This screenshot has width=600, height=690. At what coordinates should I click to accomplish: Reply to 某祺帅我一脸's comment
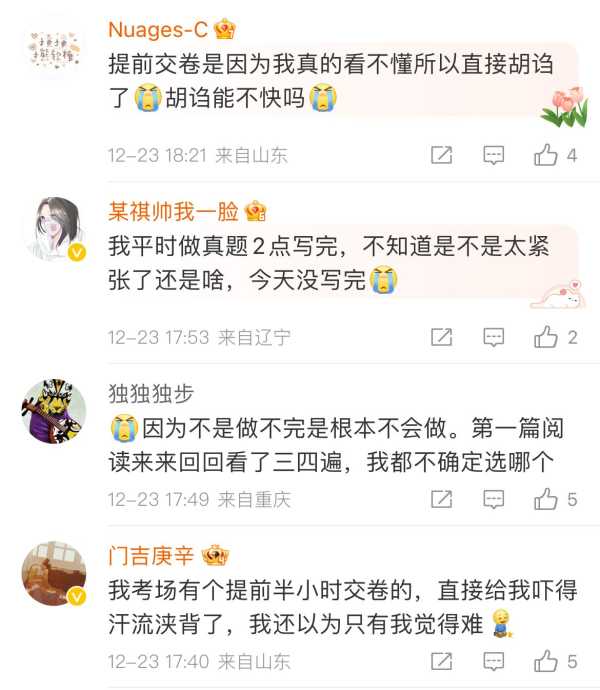[x=494, y=337]
